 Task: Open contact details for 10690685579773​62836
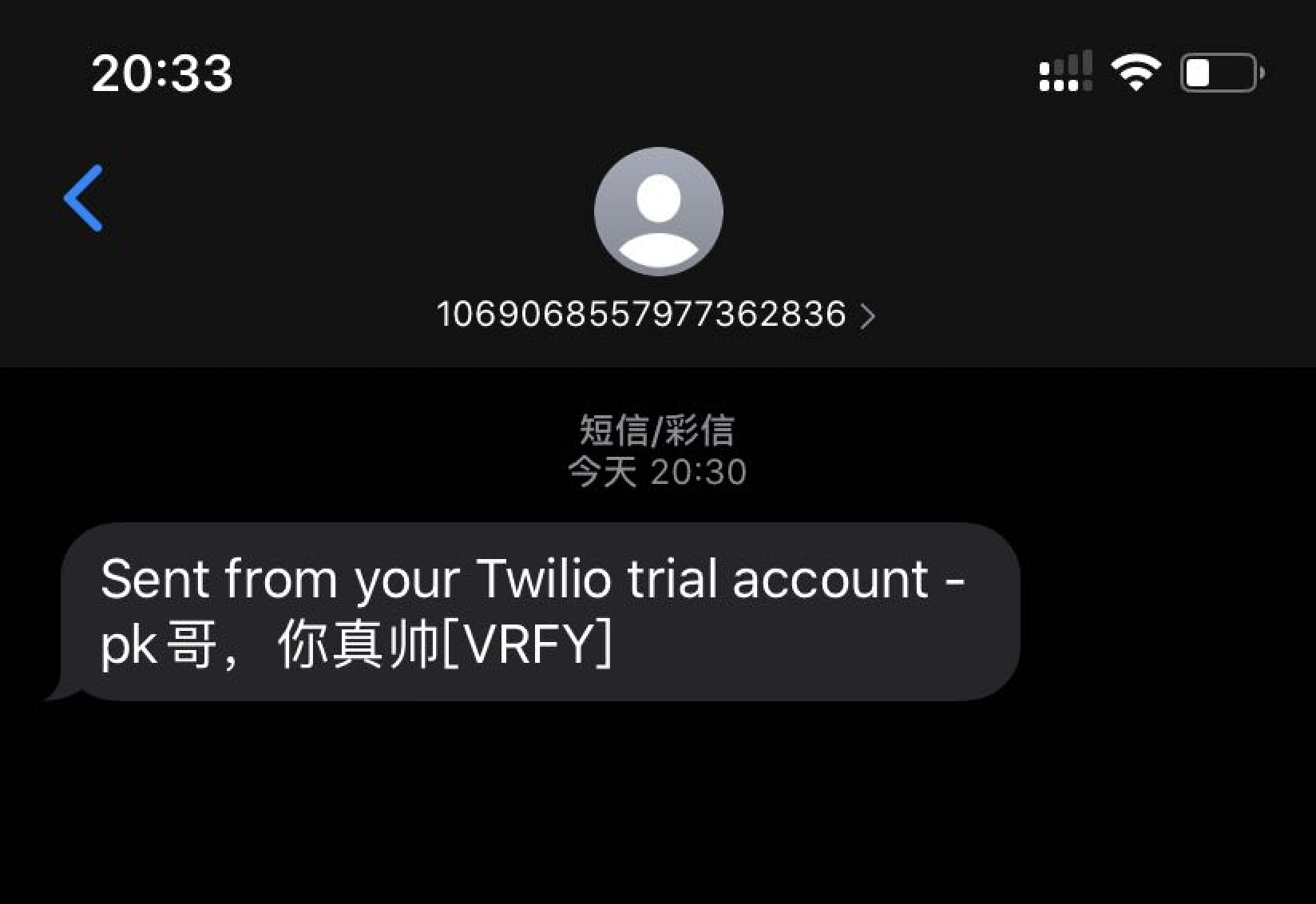tap(655, 315)
